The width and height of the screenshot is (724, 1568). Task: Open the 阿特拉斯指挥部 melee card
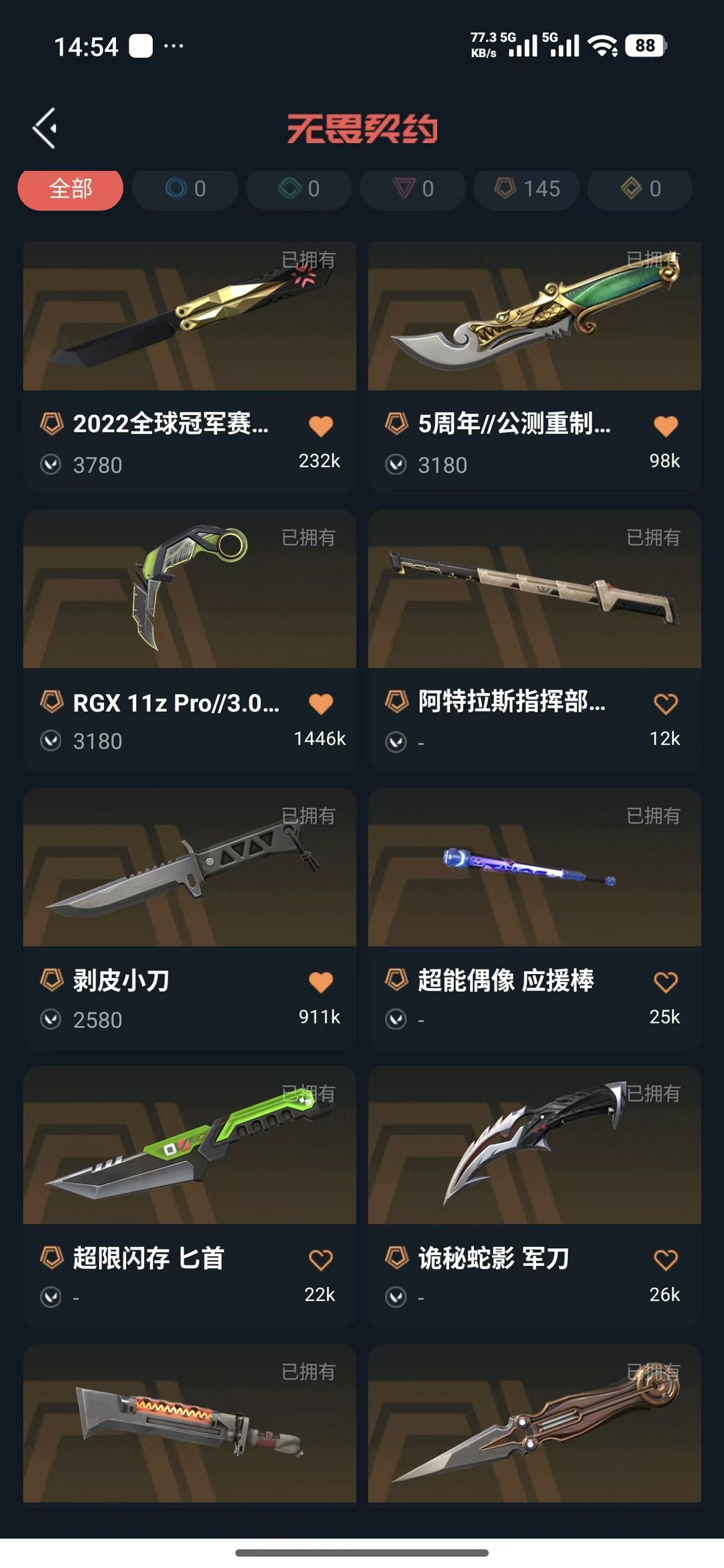pos(534,590)
